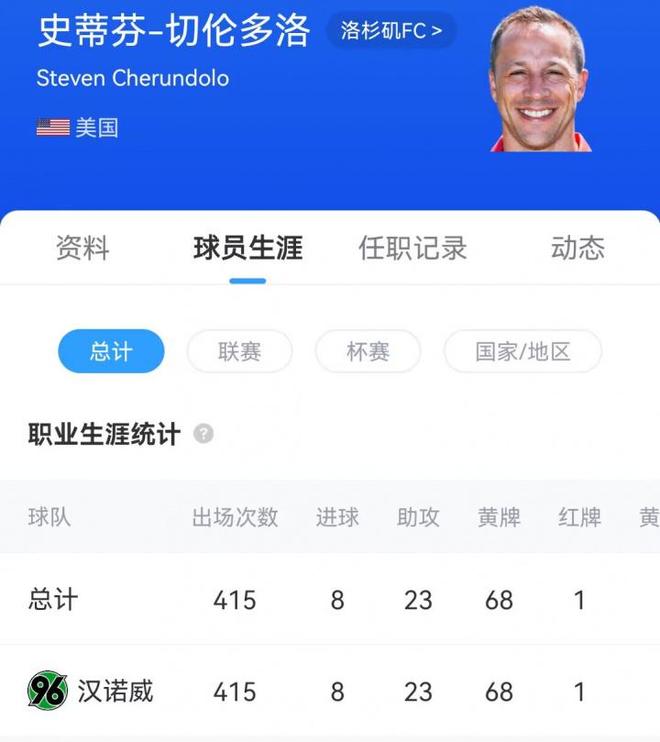
Task: Open the 洛杉矶FC team link
Action: pyautogui.click(x=391, y=30)
